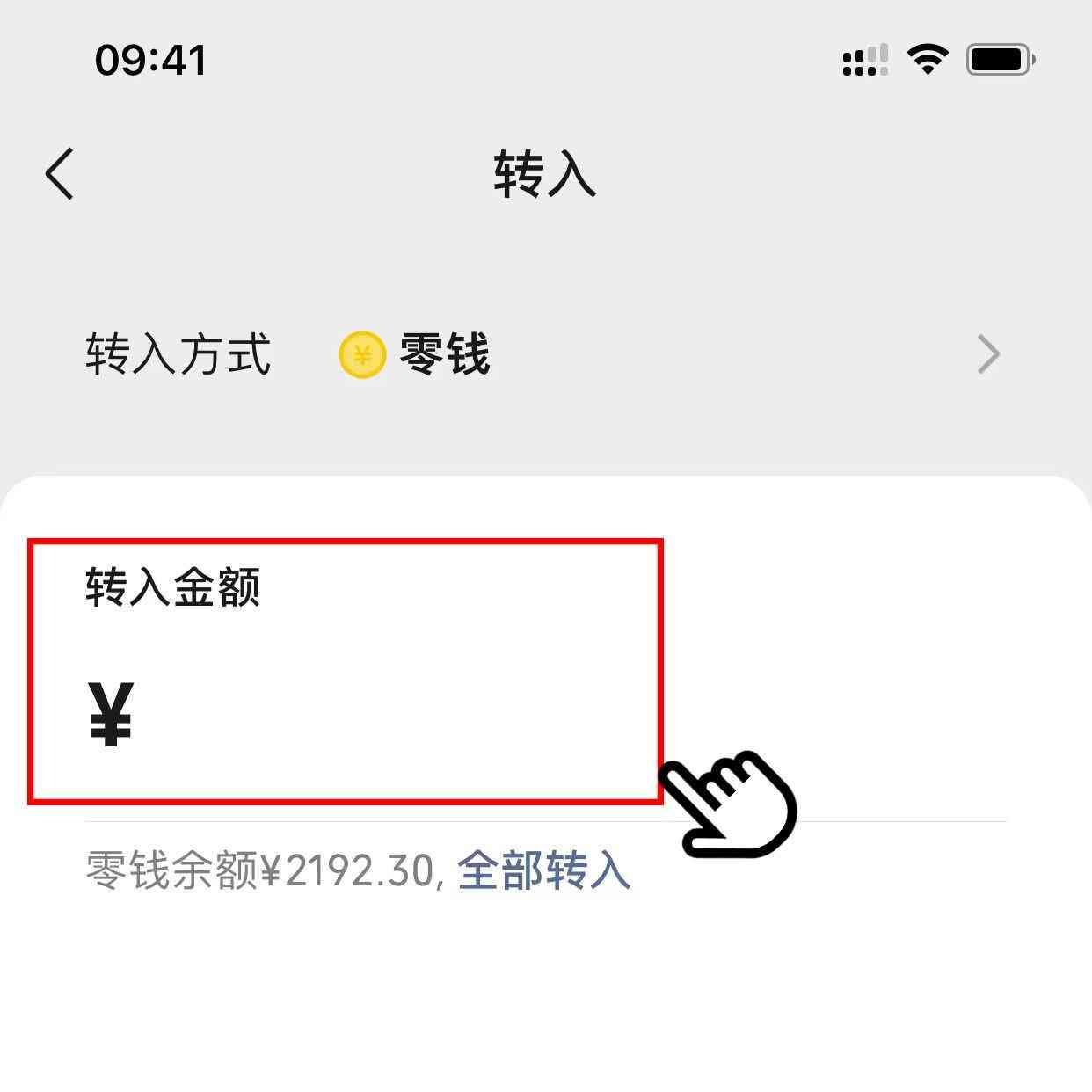
Task: Tap the 全部转入 link
Action: (x=544, y=870)
